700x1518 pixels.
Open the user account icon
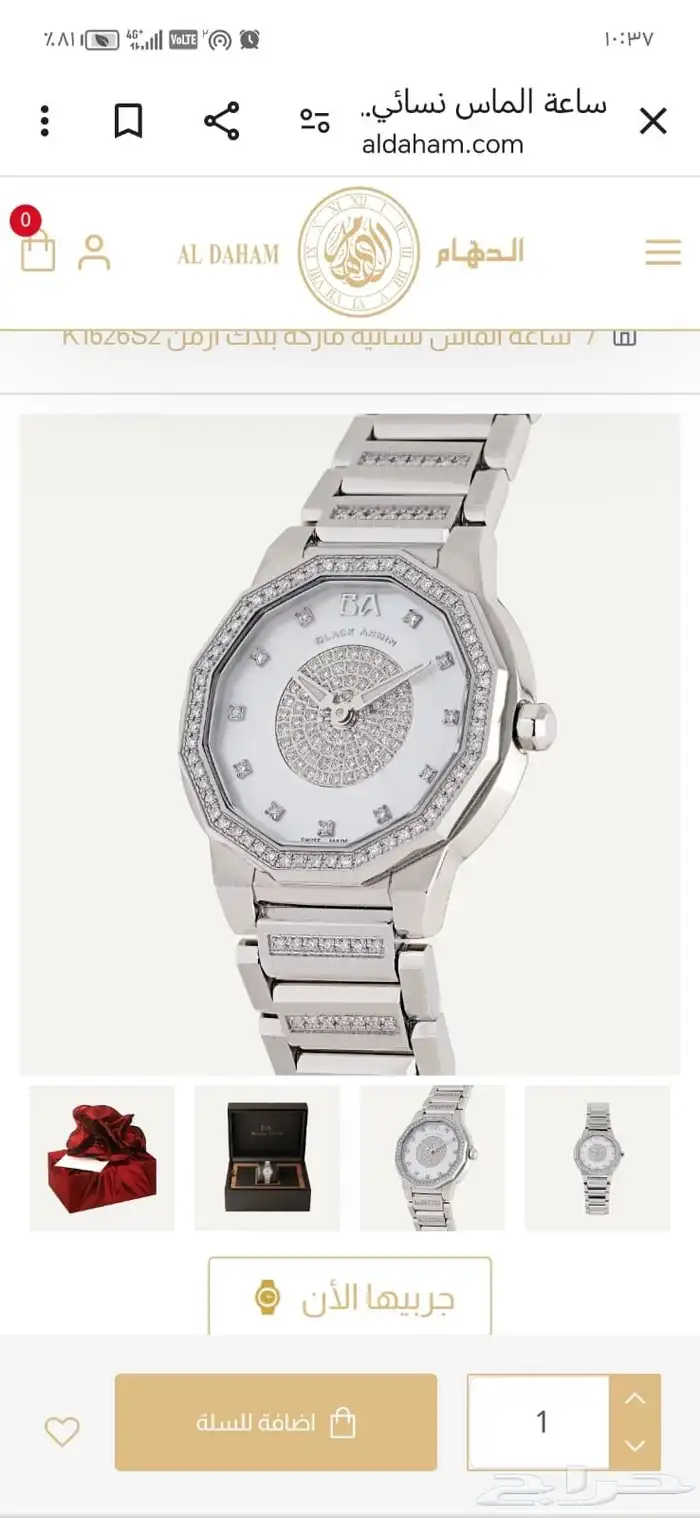[x=94, y=252]
